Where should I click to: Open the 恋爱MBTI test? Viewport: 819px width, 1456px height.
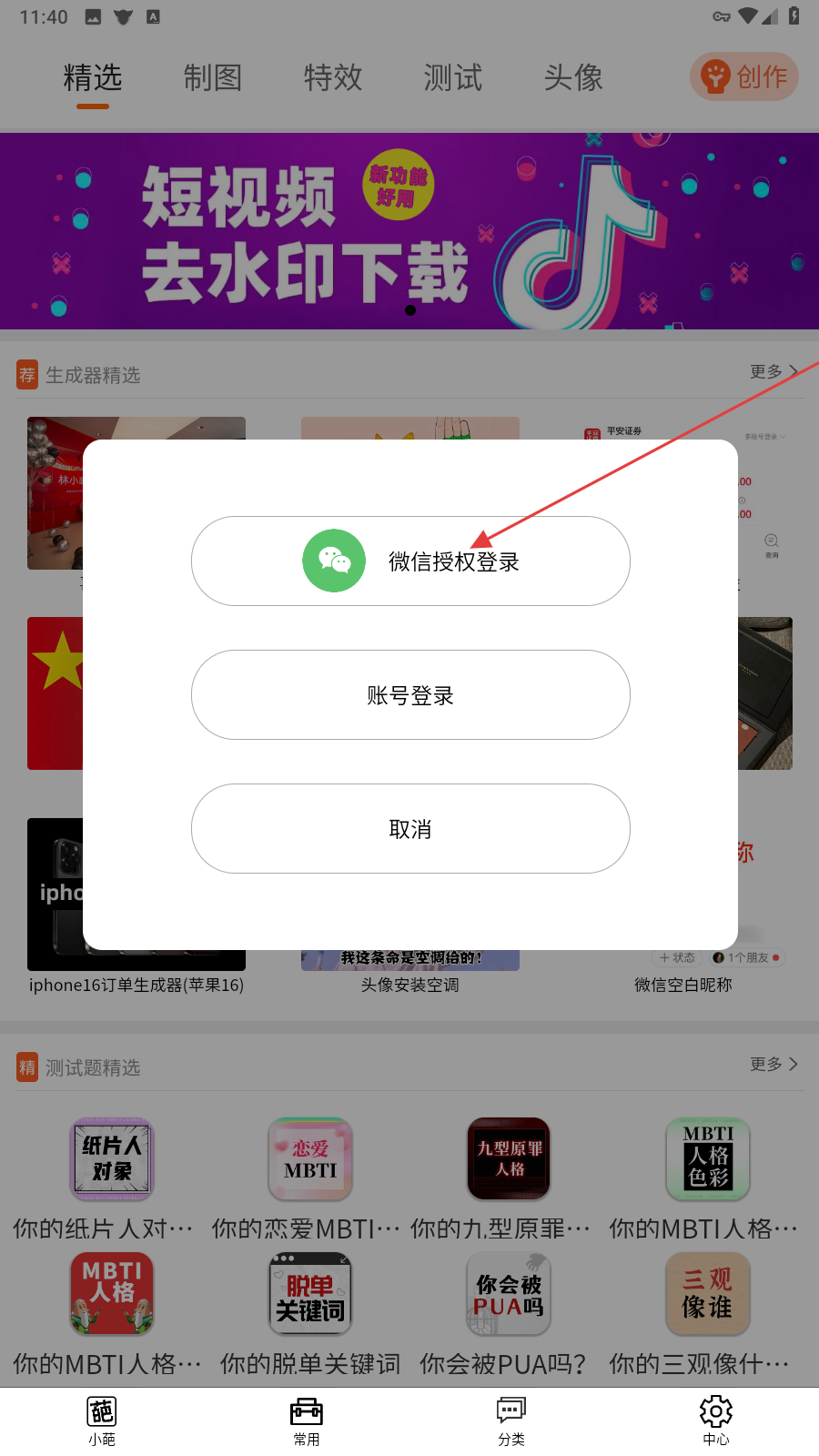coord(310,1158)
